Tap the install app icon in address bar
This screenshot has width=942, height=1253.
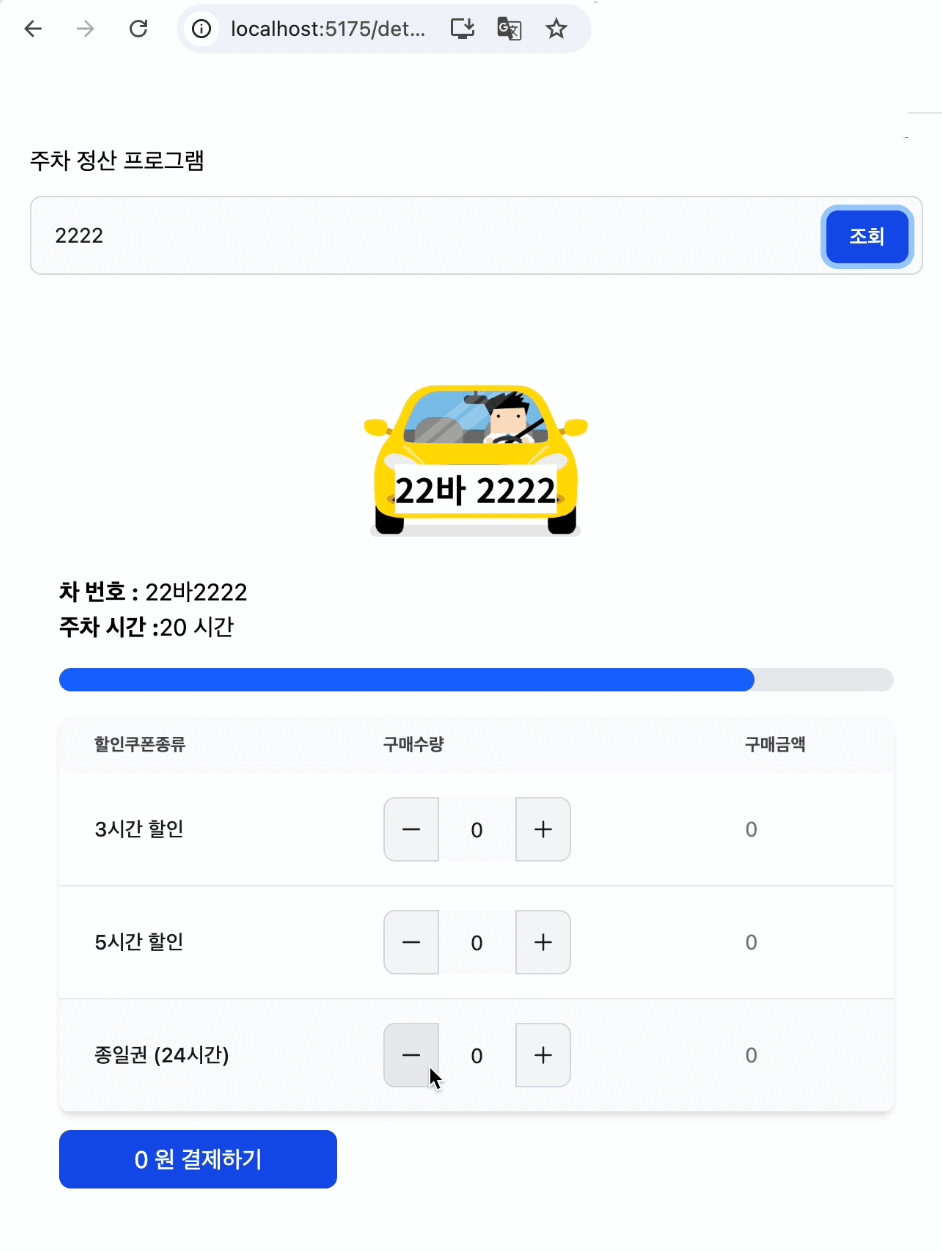[x=463, y=29]
